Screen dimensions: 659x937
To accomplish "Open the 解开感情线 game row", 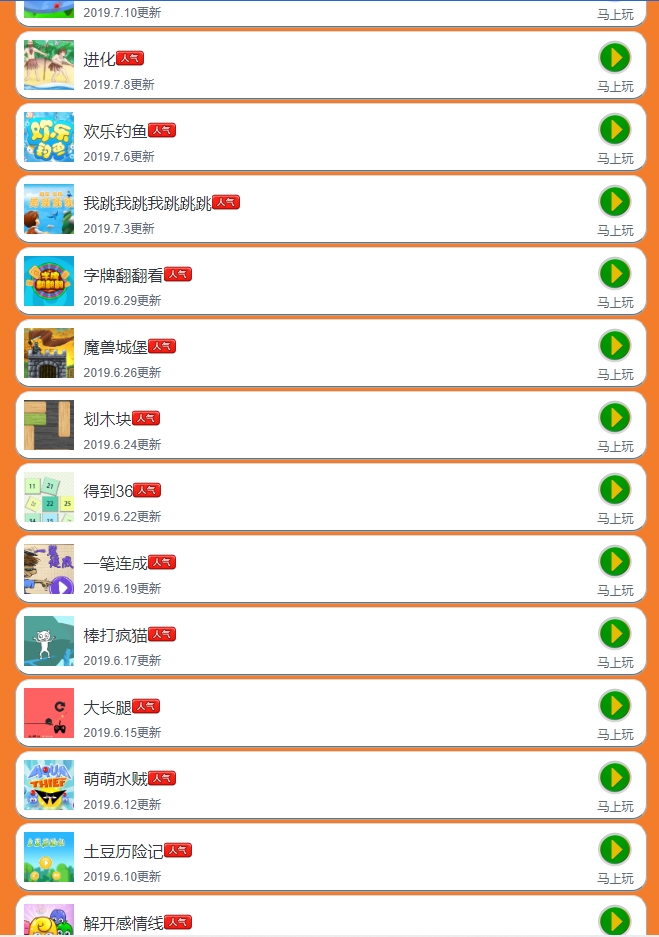I will [330, 921].
